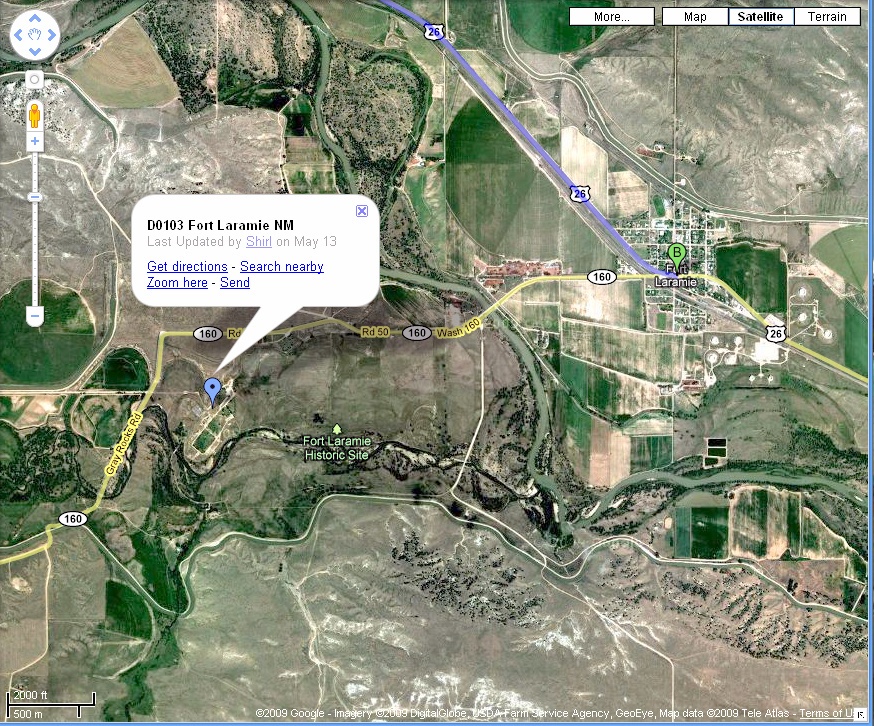Tap Zoom here in the info bubble
874x726 pixels.
coord(177,283)
